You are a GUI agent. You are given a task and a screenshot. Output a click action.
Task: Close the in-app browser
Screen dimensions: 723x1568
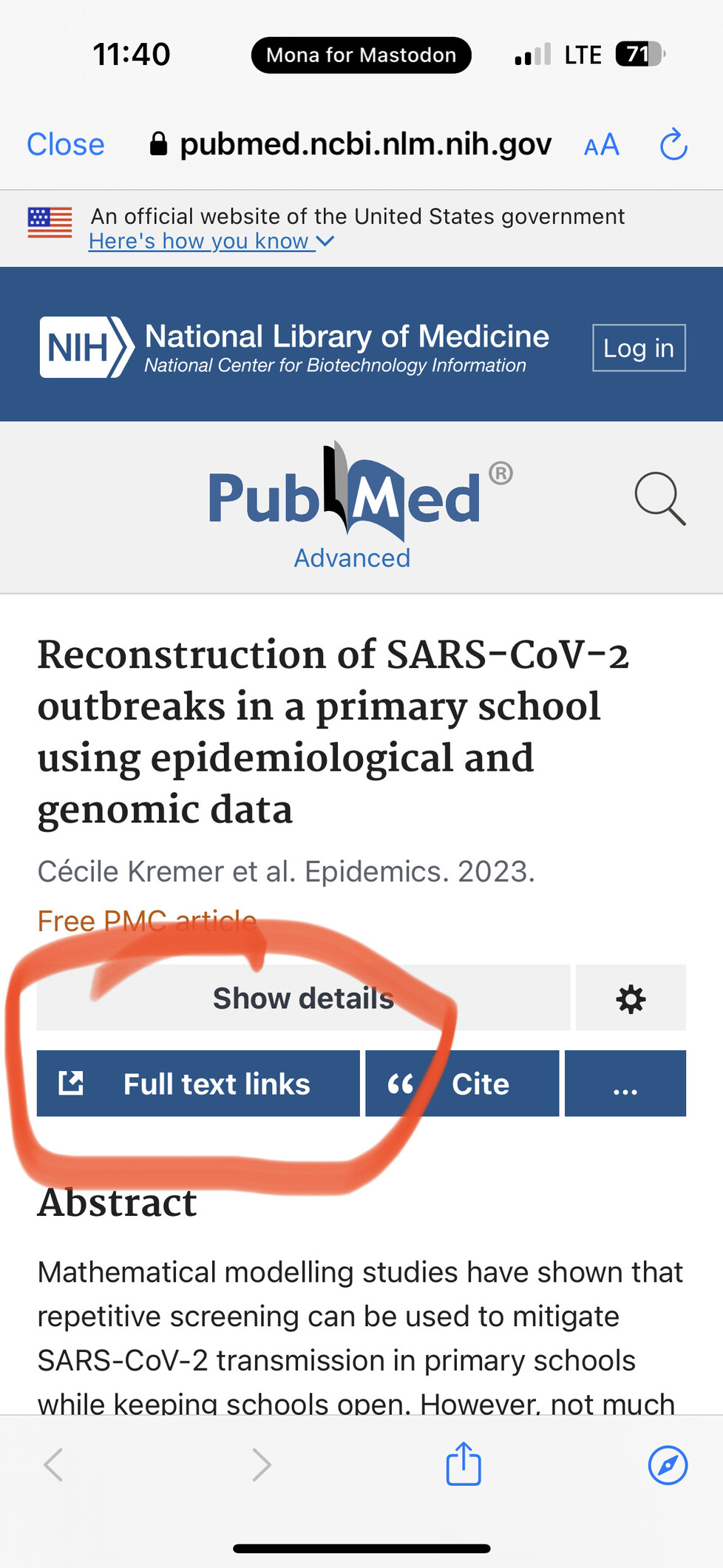pyautogui.click(x=65, y=144)
